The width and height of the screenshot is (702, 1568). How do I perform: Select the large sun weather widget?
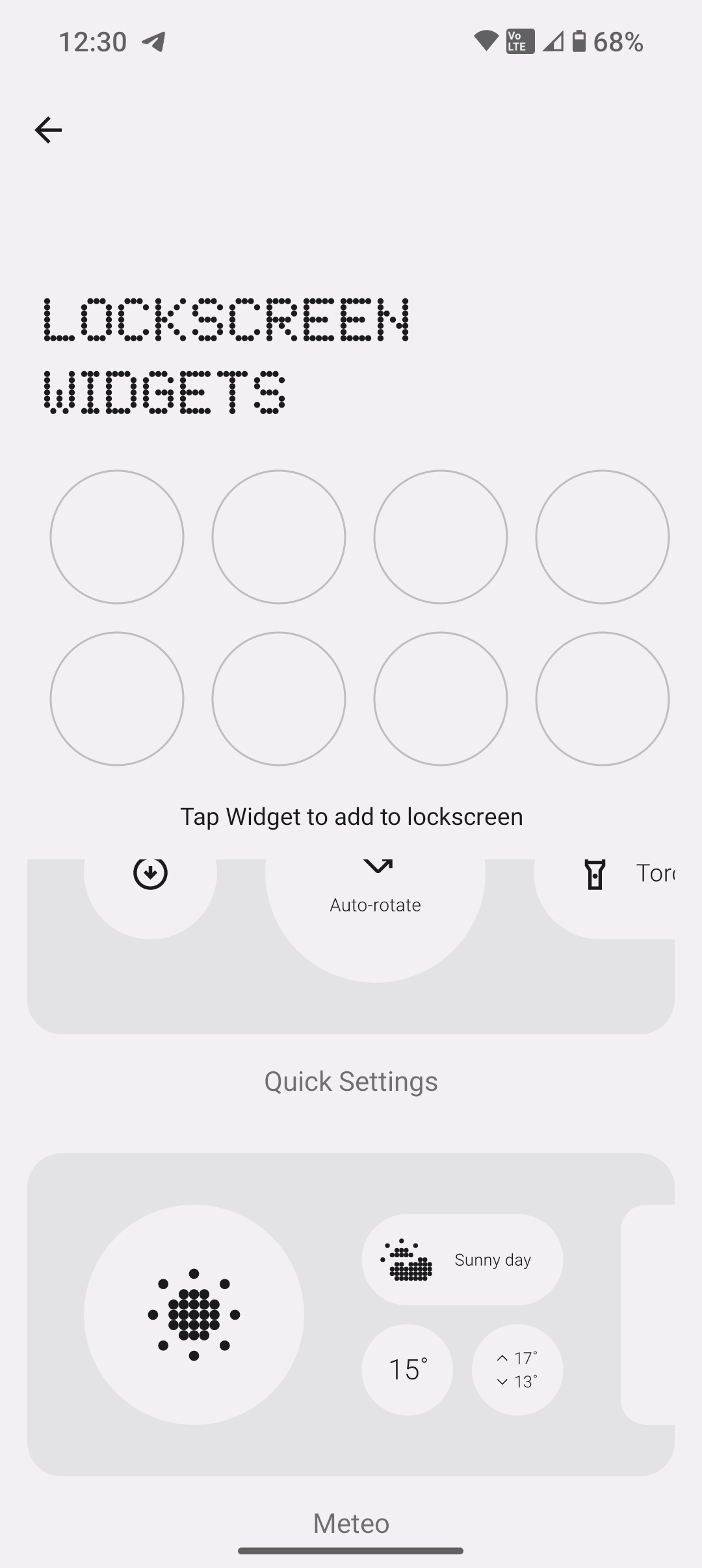click(x=194, y=1314)
